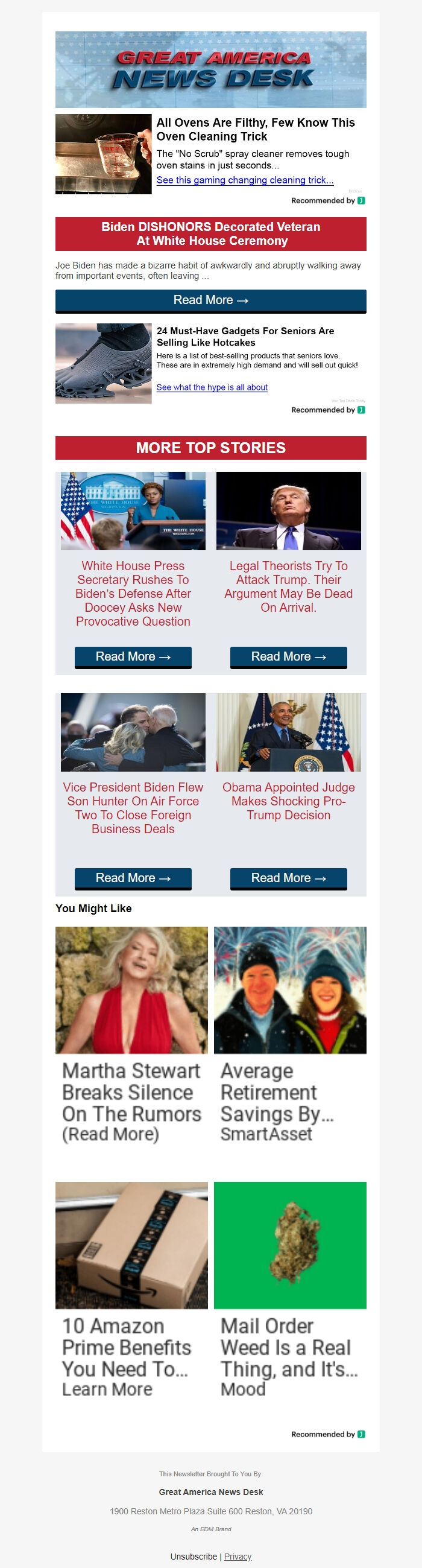This screenshot has height=1568, width=422.
Task: Read More on White House Press Secretary story
Action: coord(133,657)
